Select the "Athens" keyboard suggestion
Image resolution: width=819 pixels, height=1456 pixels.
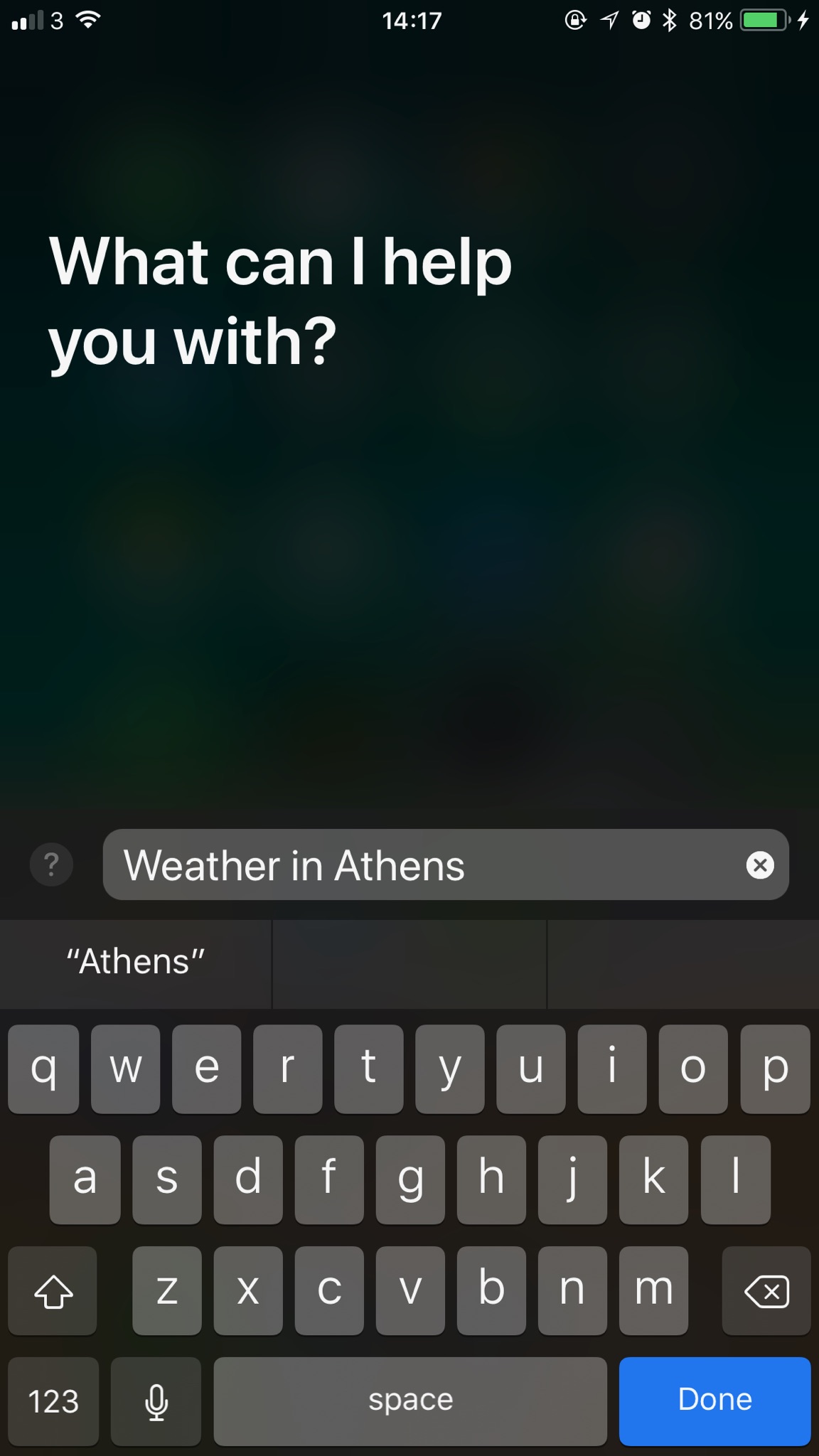[x=135, y=962]
